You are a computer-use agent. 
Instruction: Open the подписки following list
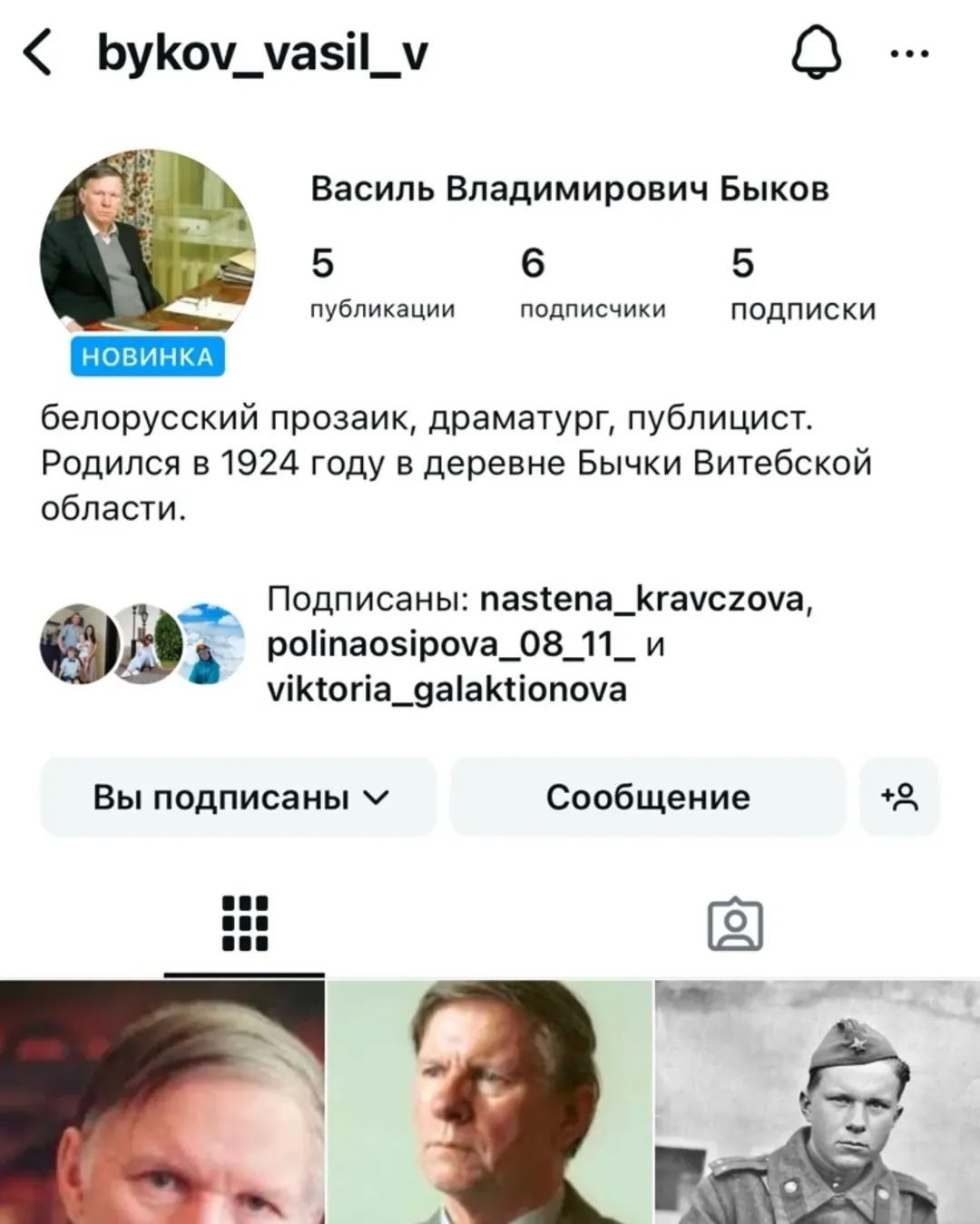coord(803,283)
